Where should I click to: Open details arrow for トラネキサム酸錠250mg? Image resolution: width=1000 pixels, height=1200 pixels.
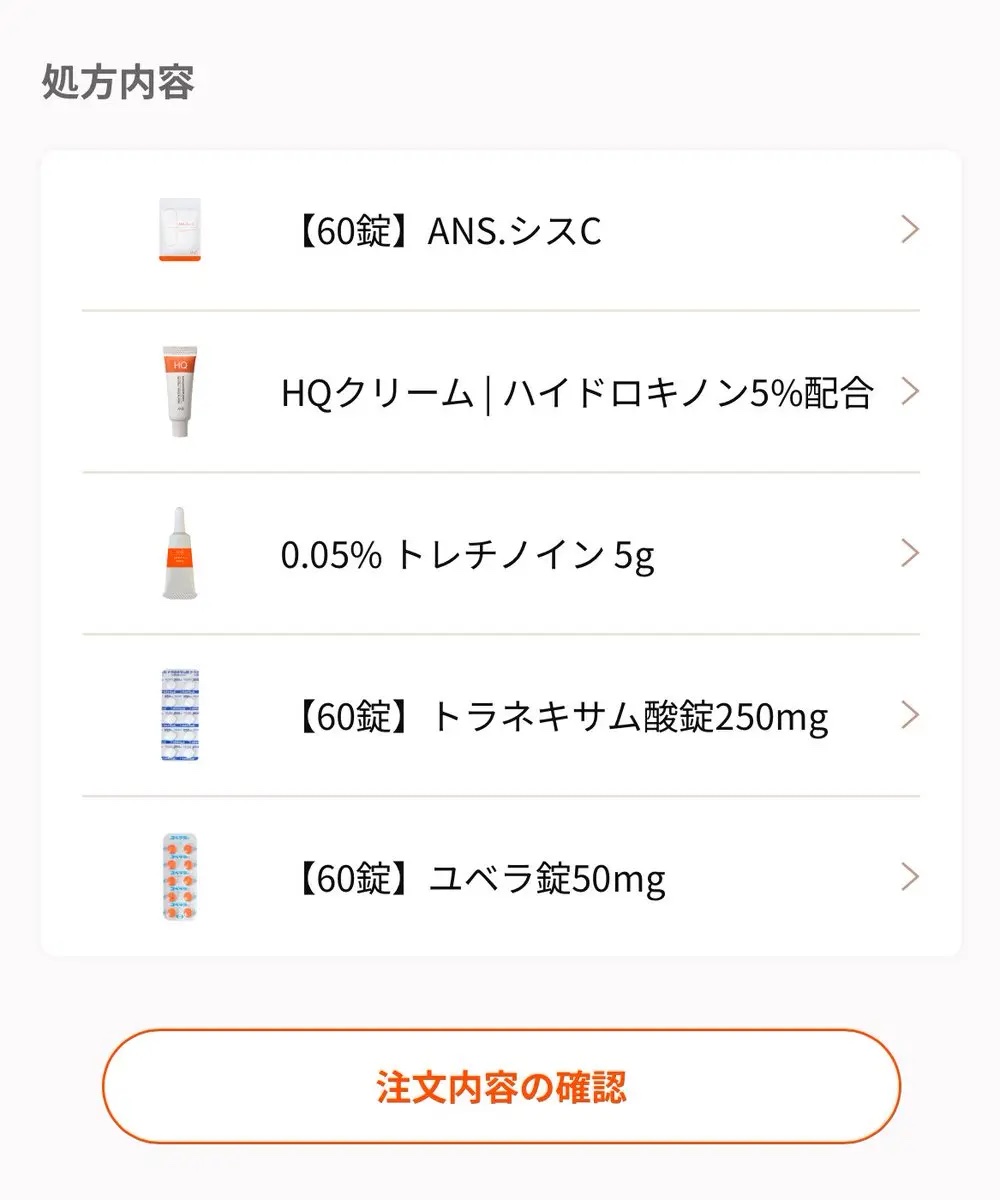click(x=911, y=715)
